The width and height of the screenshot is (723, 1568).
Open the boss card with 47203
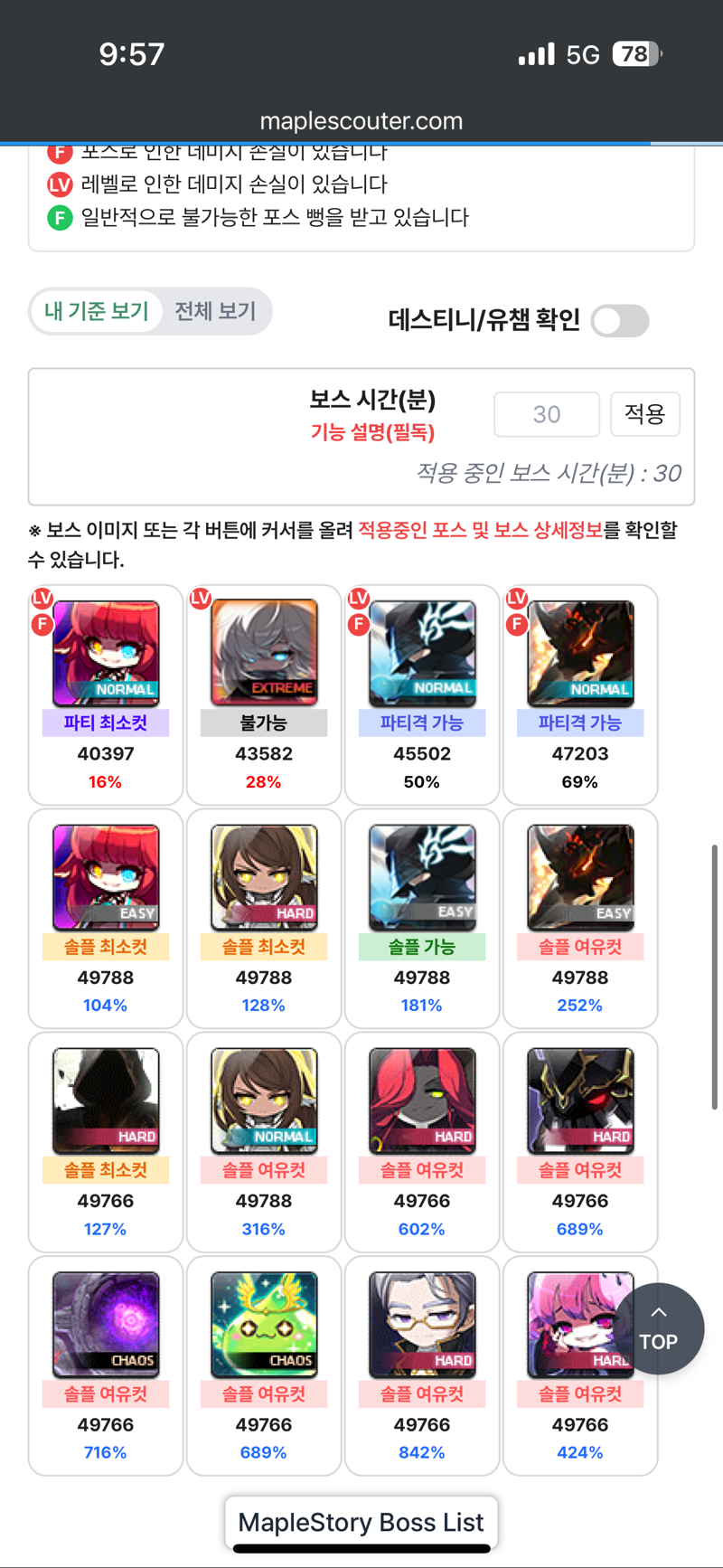click(x=580, y=694)
